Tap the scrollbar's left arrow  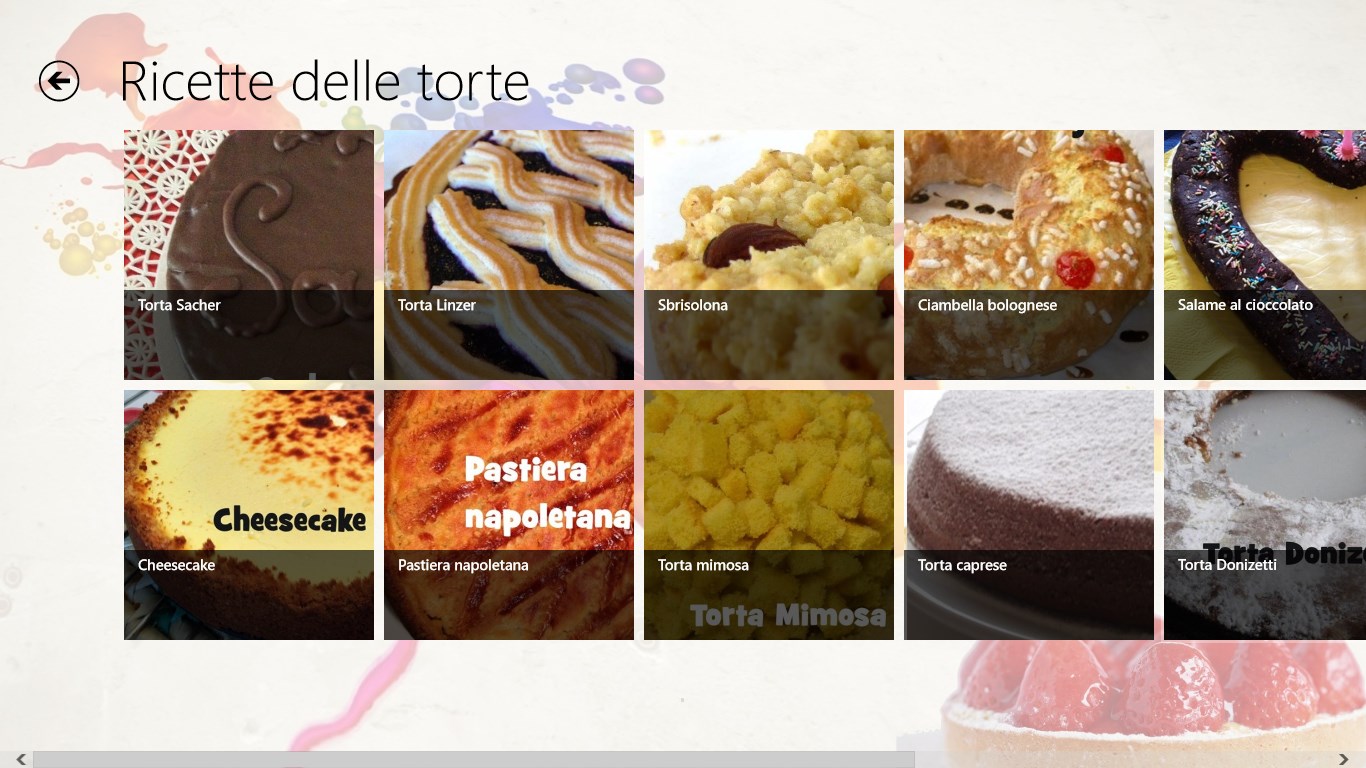point(21,760)
